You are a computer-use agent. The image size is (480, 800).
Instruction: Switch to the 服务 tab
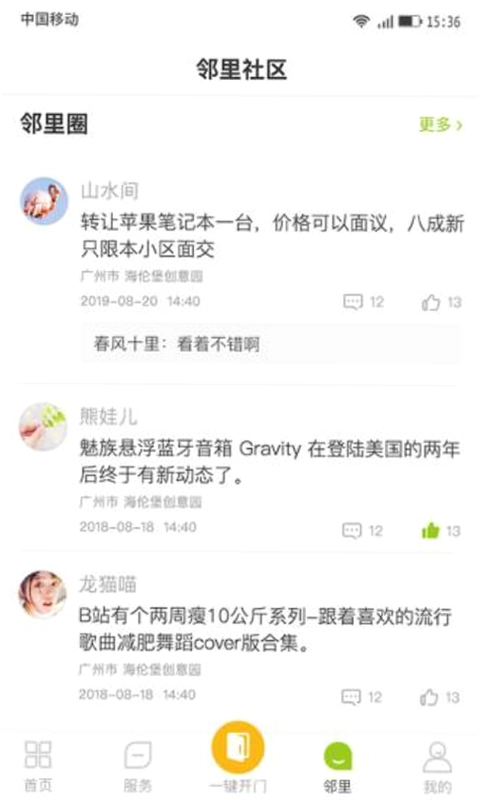(x=138, y=765)
